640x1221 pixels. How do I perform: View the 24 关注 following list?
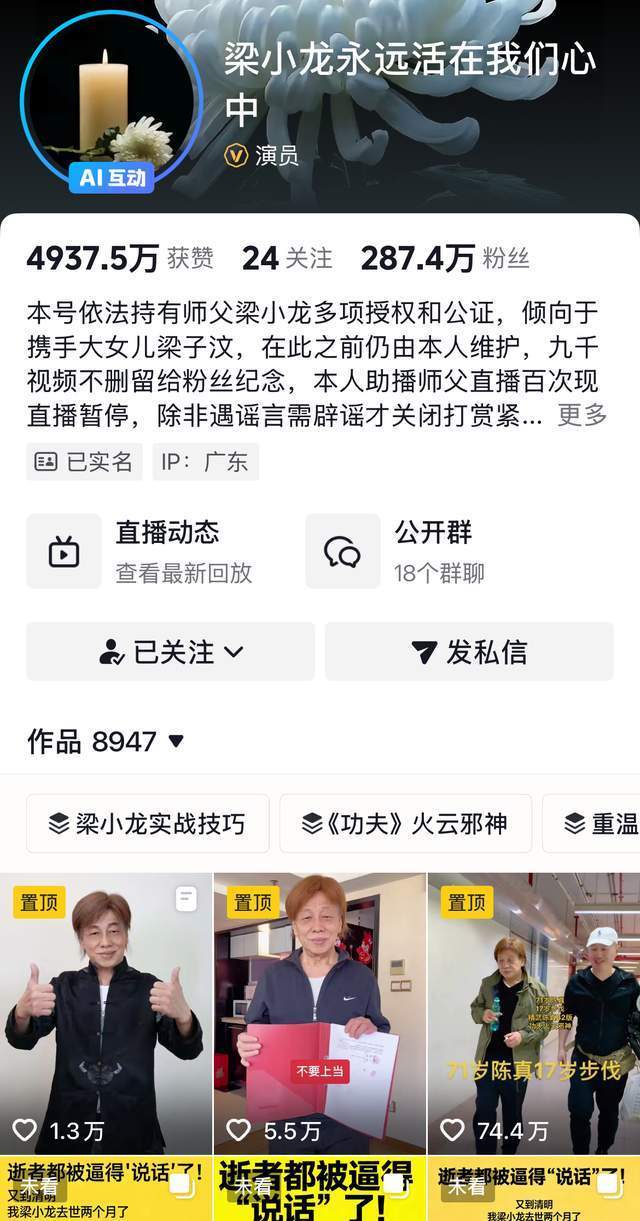(287, 258)
